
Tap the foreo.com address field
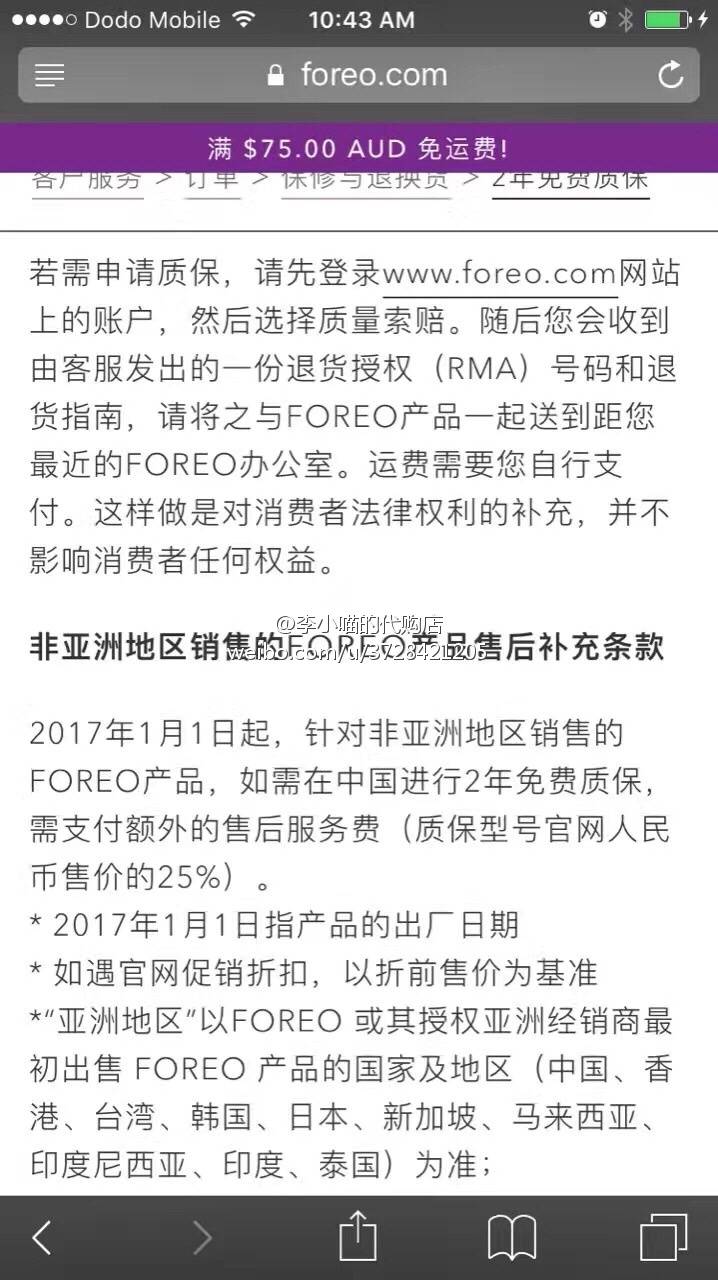point(358,75)
